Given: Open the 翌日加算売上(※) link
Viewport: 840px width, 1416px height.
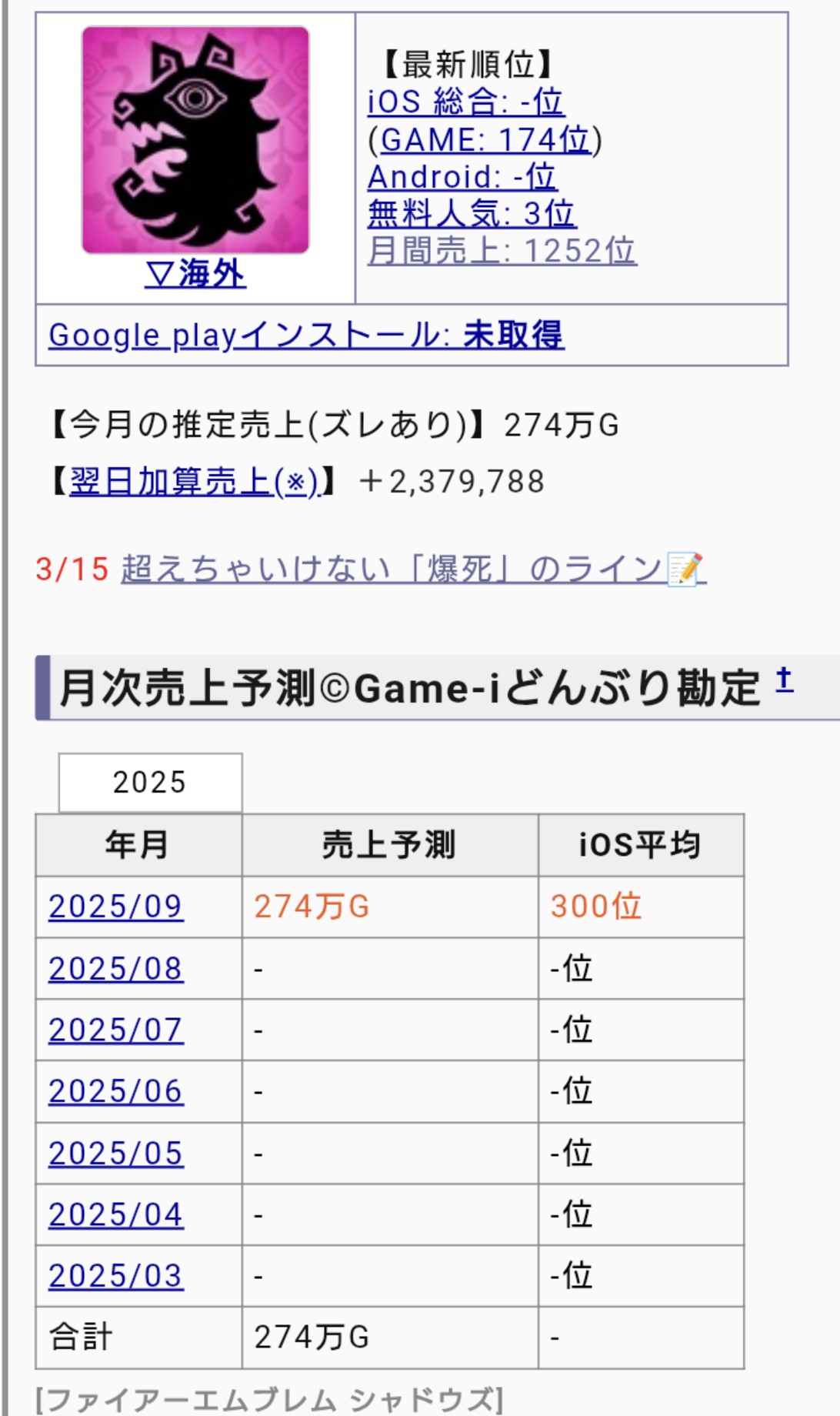Looking at the screenshot, I should click(x=193, y=482).
